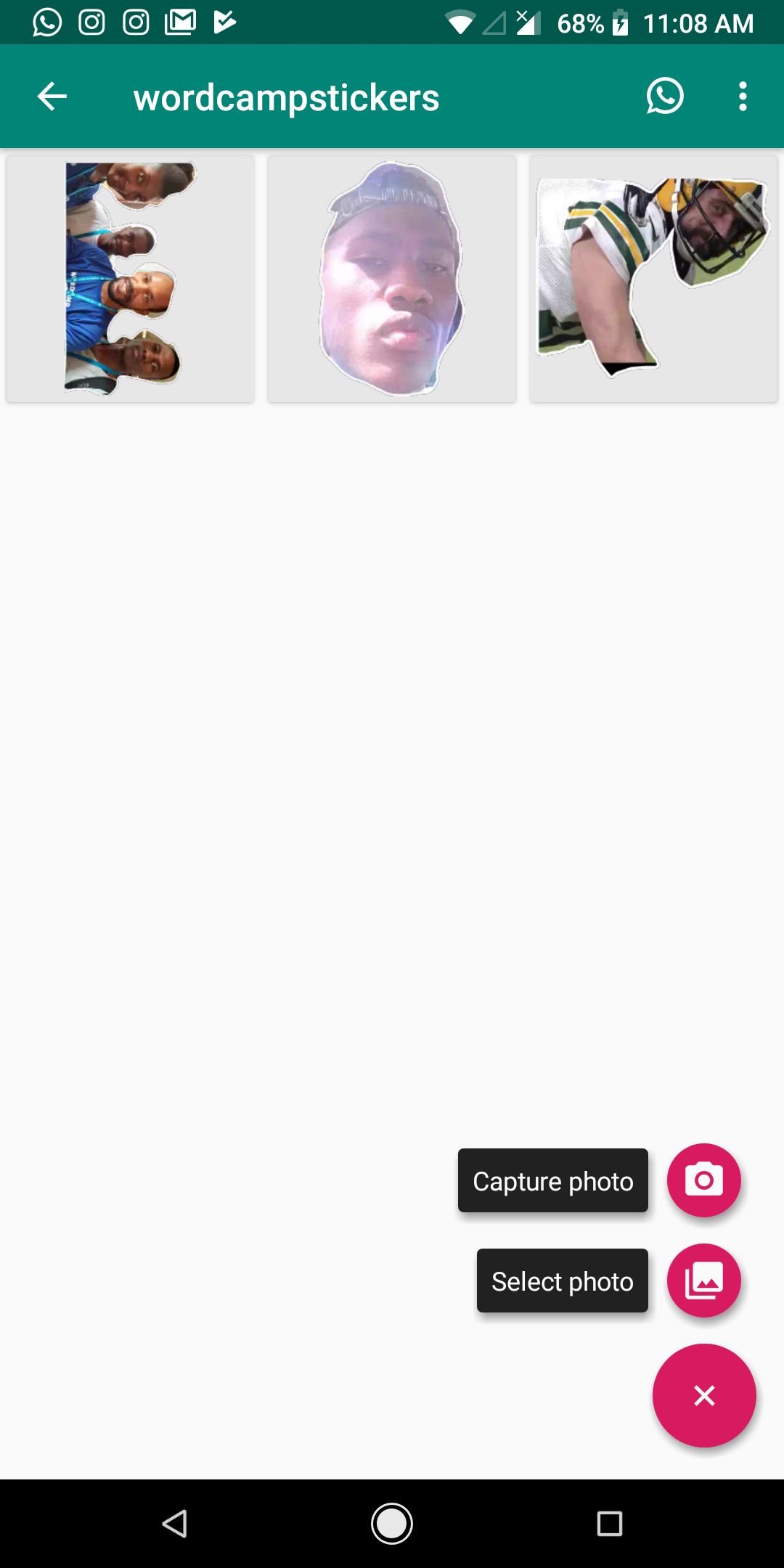Tap the Capture photo label
The width and height of the screenshot is (784, 1568).
click(553, 1180)
